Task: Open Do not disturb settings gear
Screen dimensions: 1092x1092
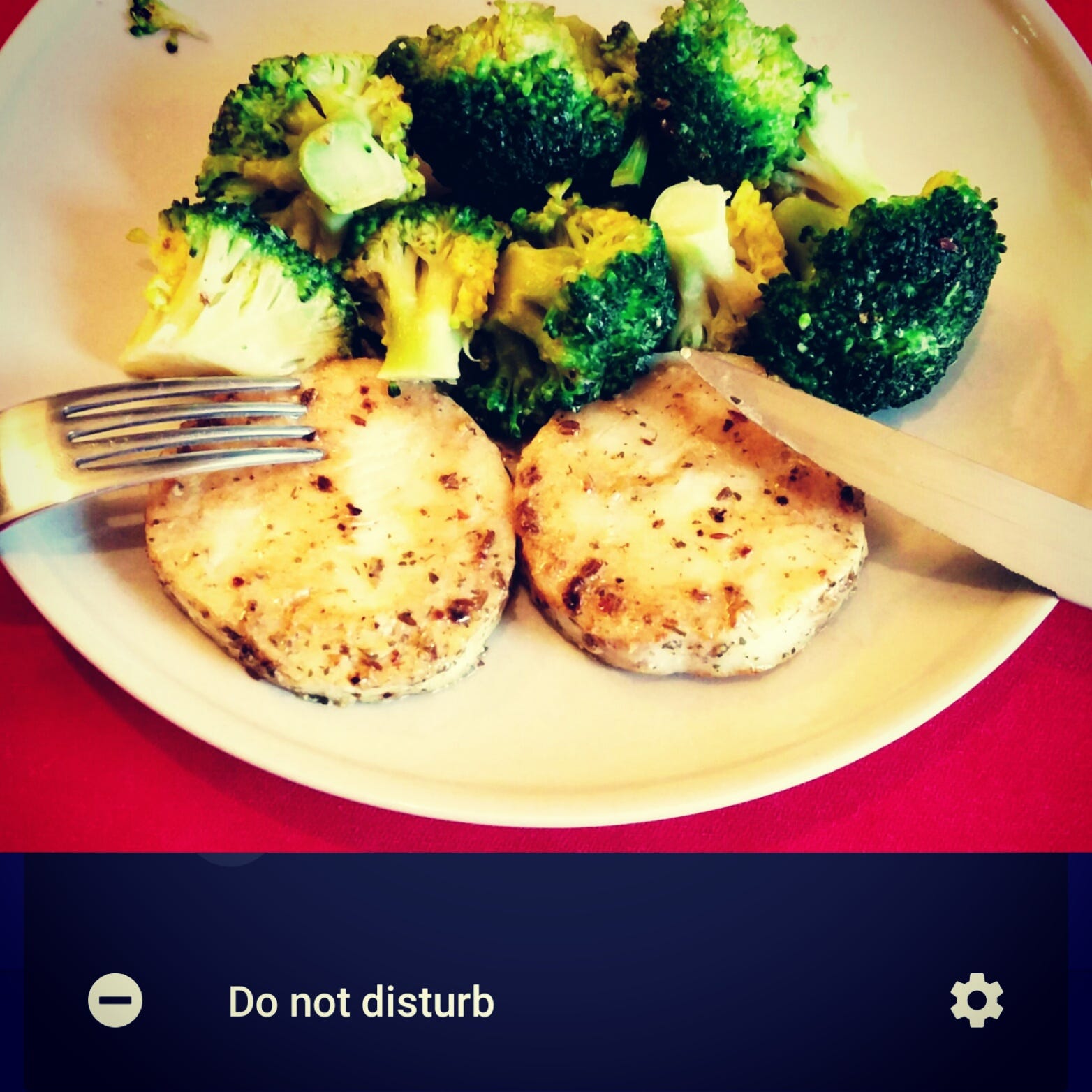Action: pyautogui.click(x=976, y=1000)
